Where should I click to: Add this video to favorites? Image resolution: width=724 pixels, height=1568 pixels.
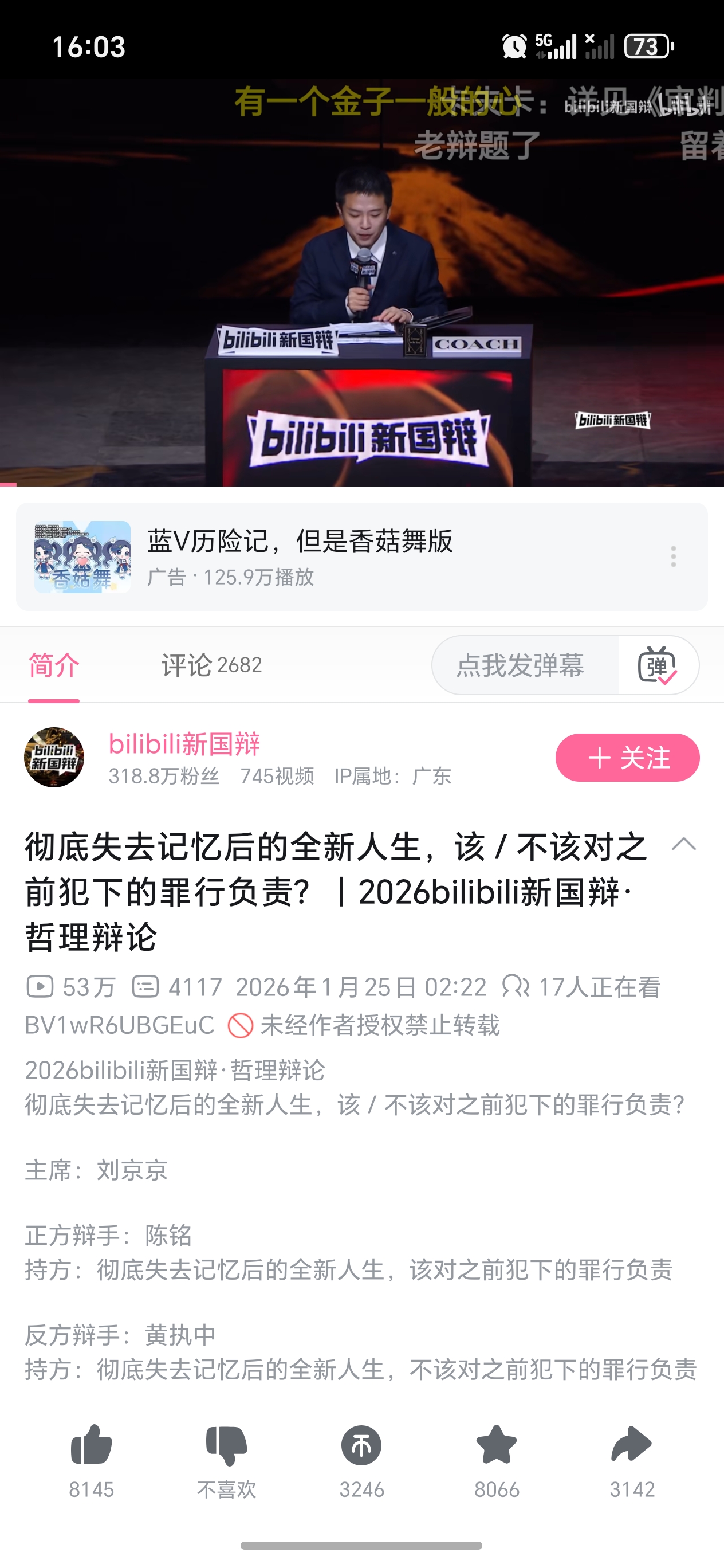coord(497,1446)
